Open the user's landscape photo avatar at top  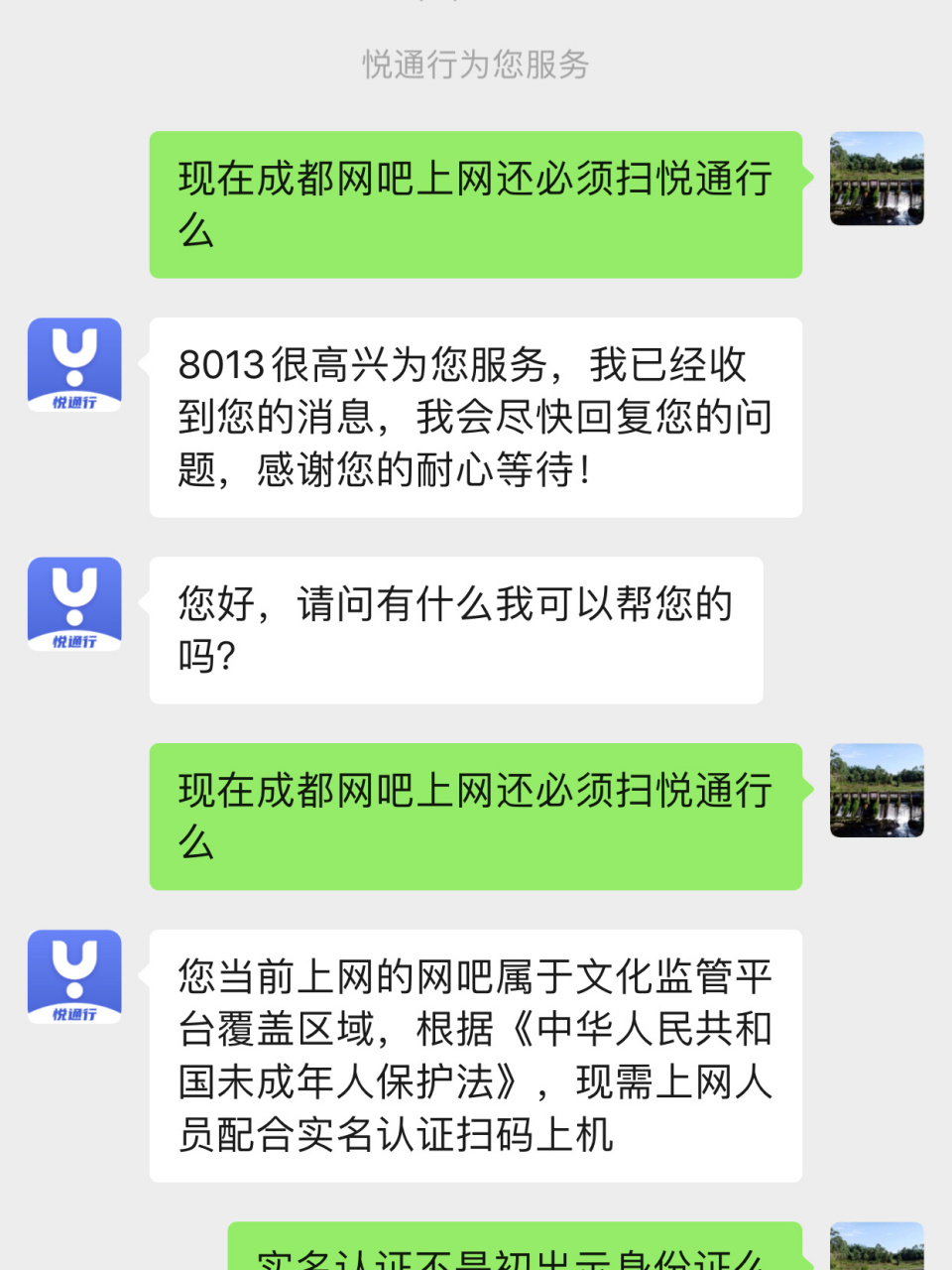[877, 179]
